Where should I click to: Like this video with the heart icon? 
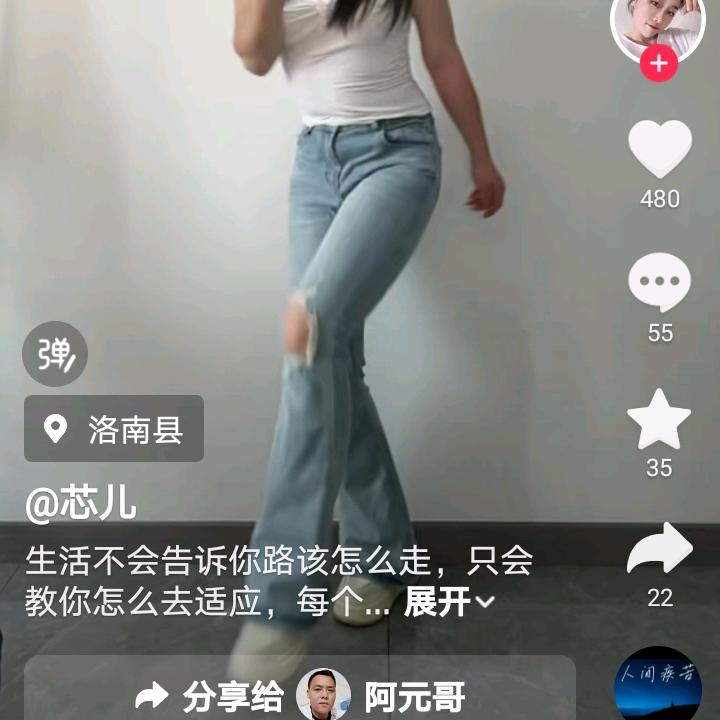click(659, 150)
